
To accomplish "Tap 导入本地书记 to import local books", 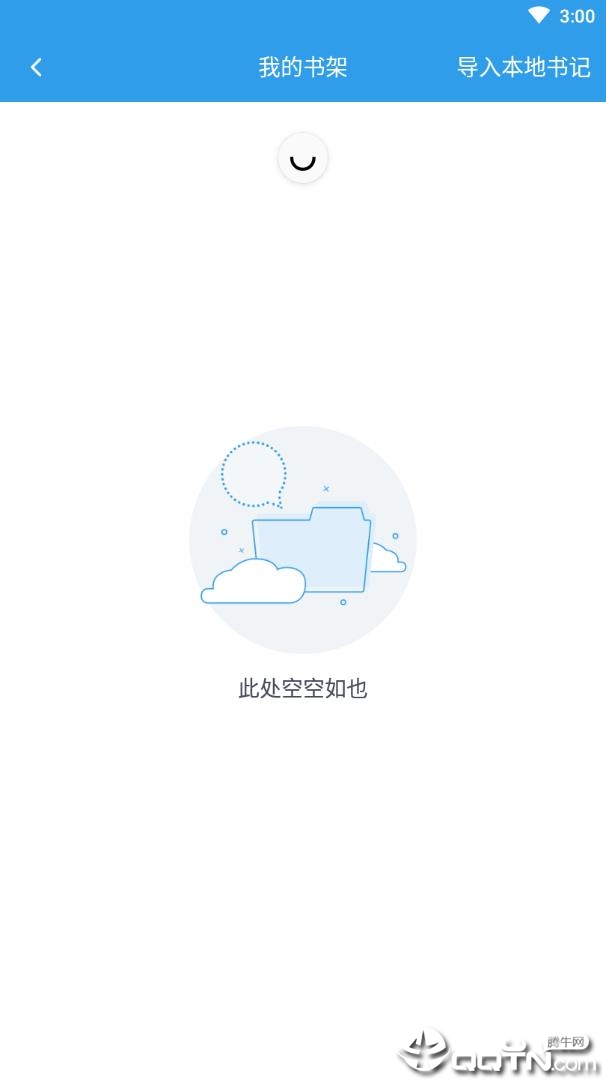I will (523, 67).
